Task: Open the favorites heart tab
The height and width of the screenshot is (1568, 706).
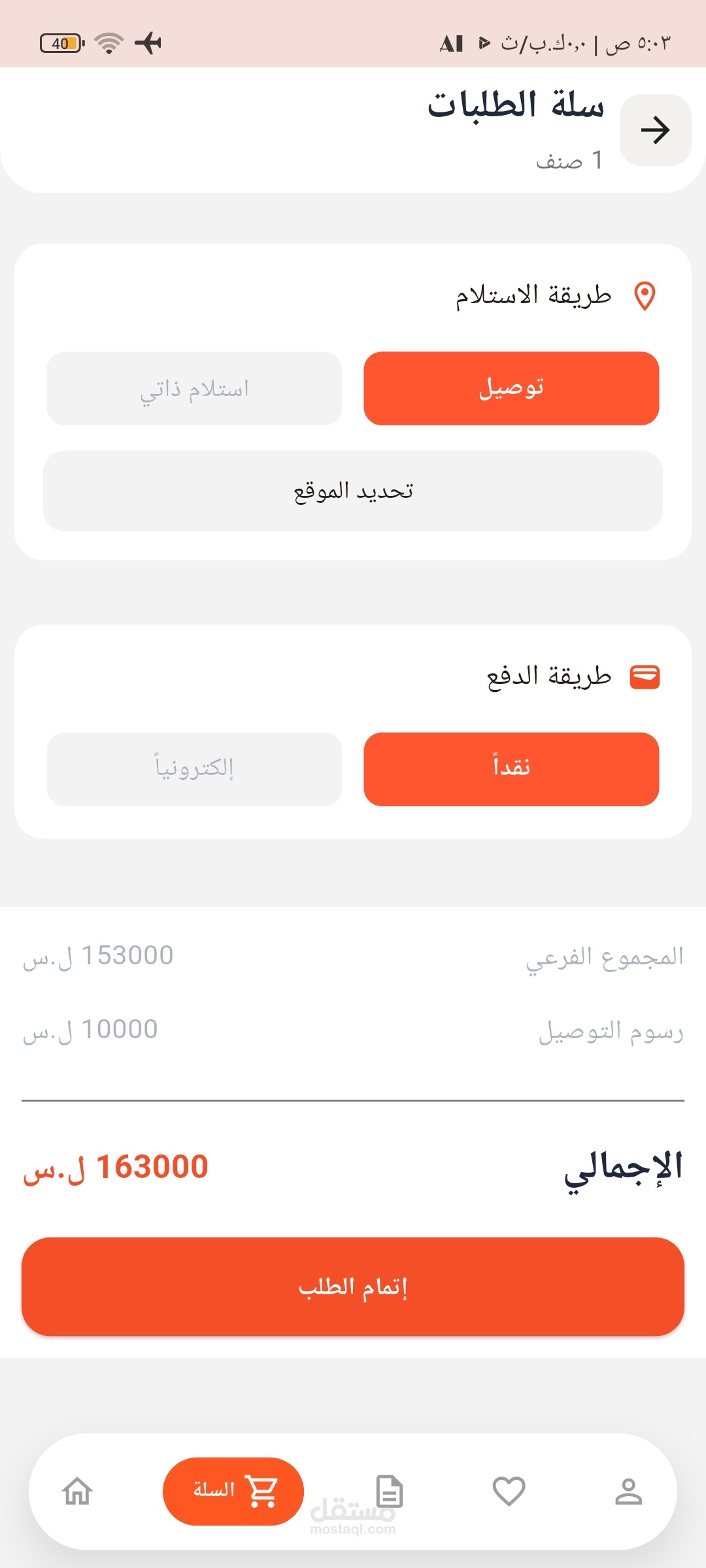Action: click(509, 1492)
